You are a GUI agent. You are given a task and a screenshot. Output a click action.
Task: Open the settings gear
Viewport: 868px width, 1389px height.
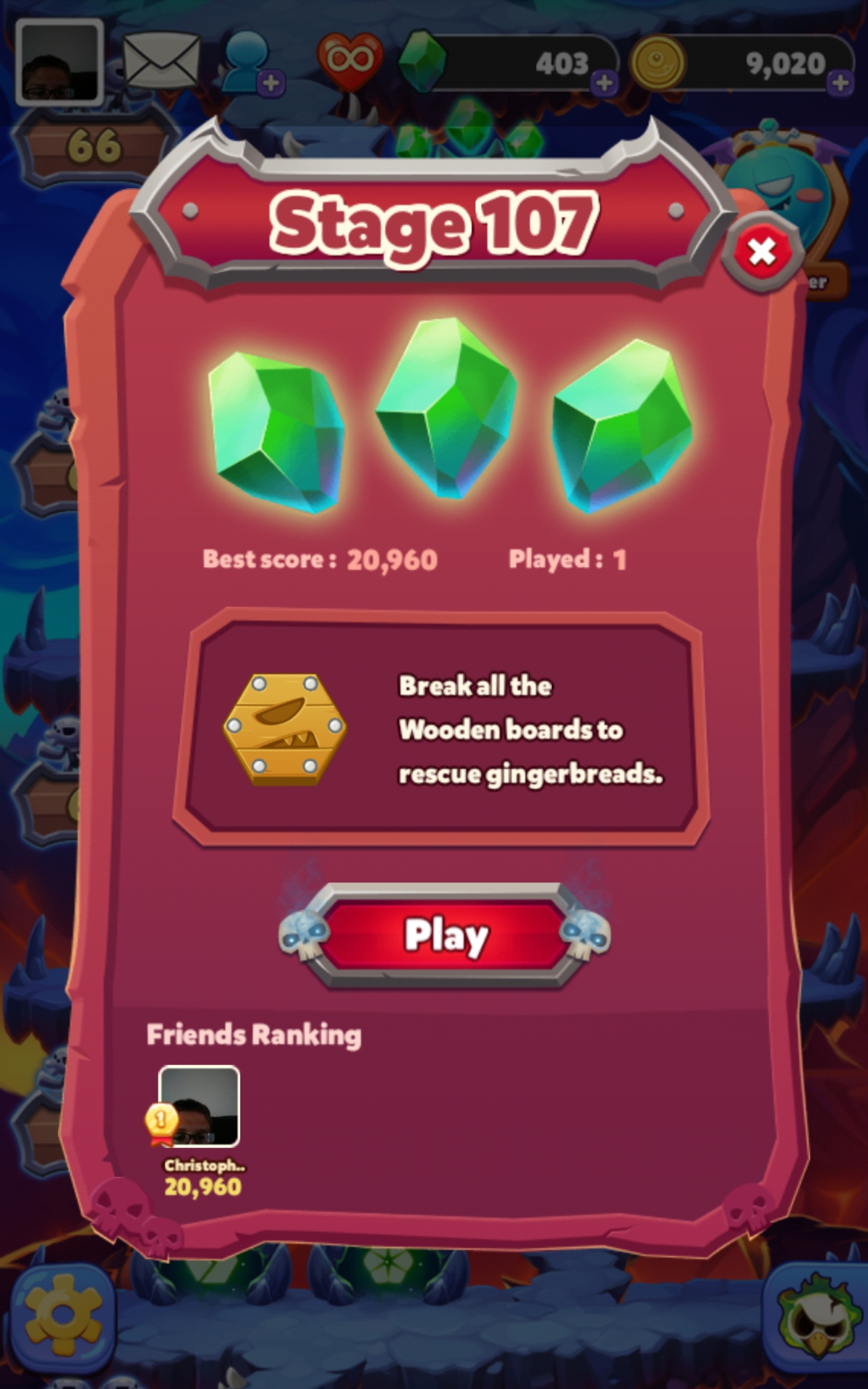(62, 1318)
